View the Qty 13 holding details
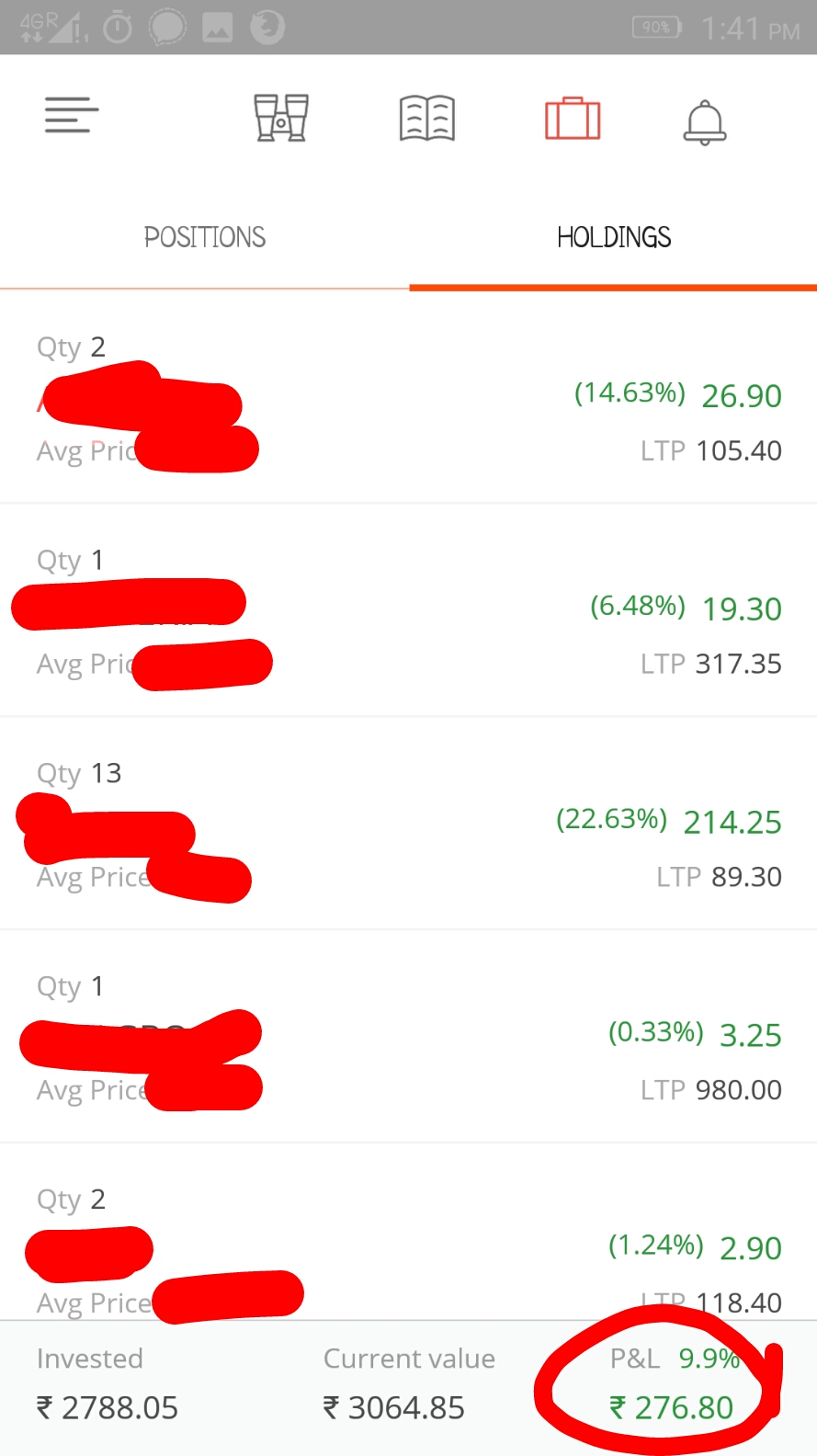This screenshot has width=817, height=1456. (x=408, y=824)
